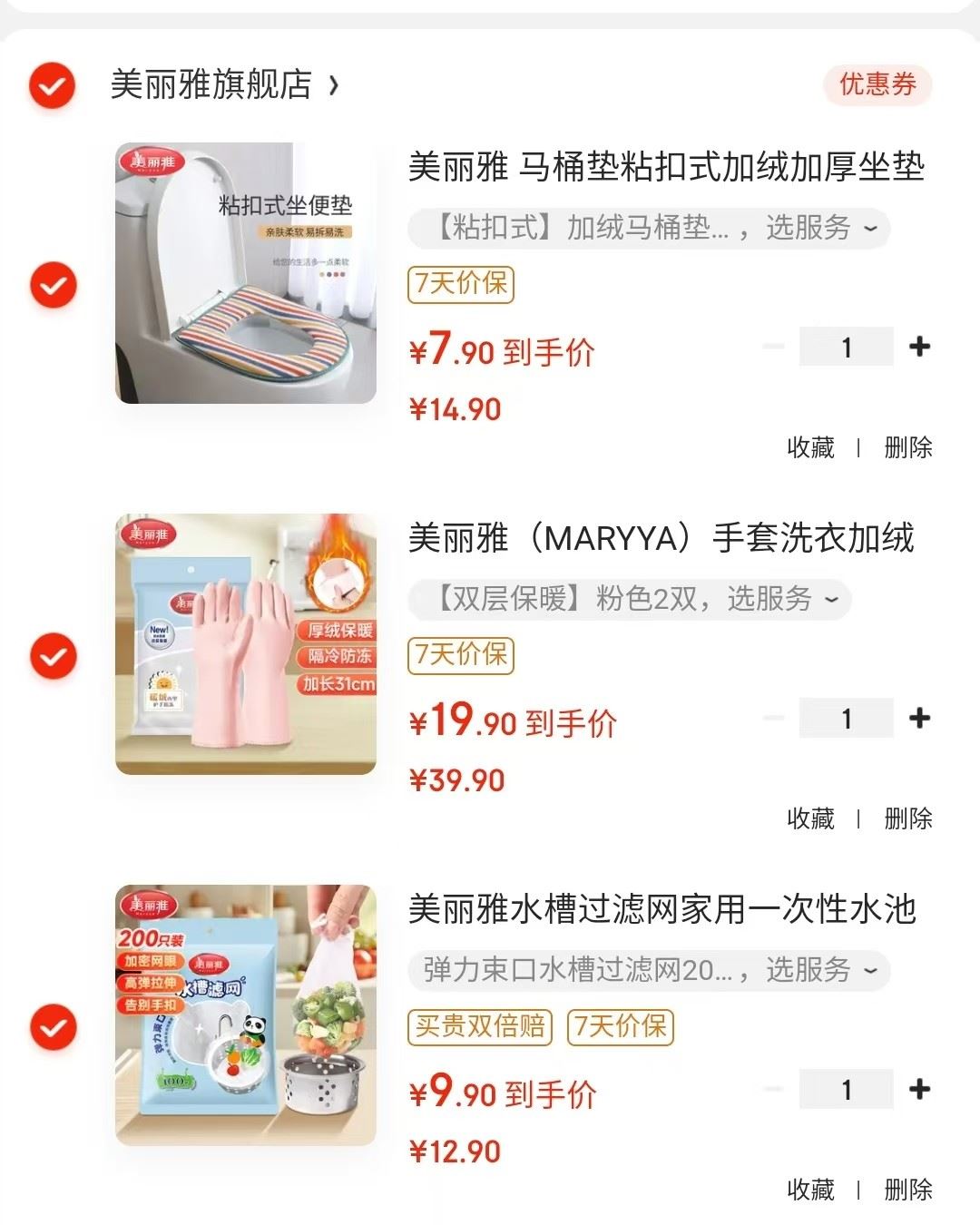980x1225 pixels.
Task: Expand the 【双层保暖】粉色2双 spec selector
Action: click(630, 599)
